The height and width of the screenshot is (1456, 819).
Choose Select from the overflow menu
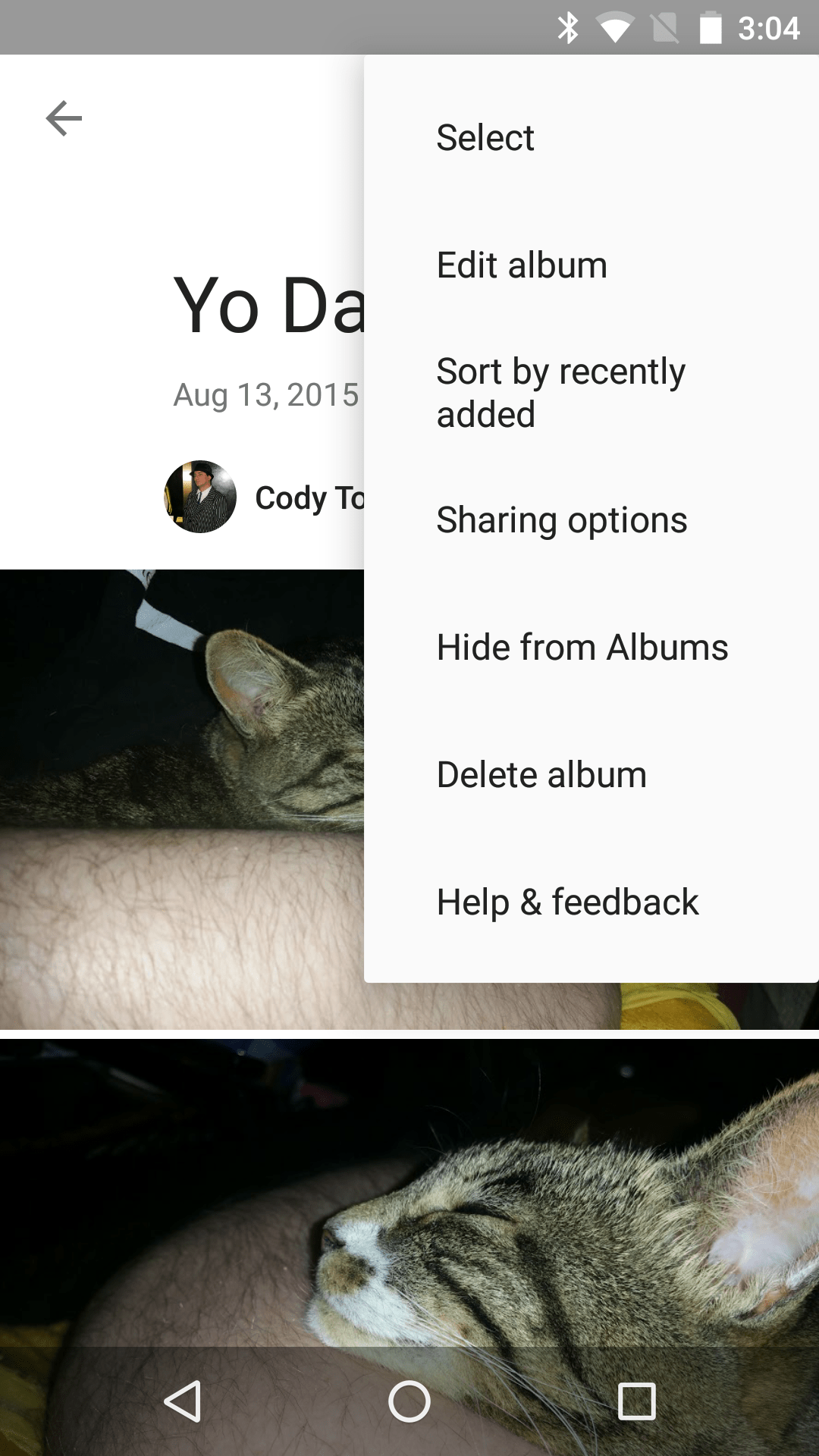[x=485, y=138]
